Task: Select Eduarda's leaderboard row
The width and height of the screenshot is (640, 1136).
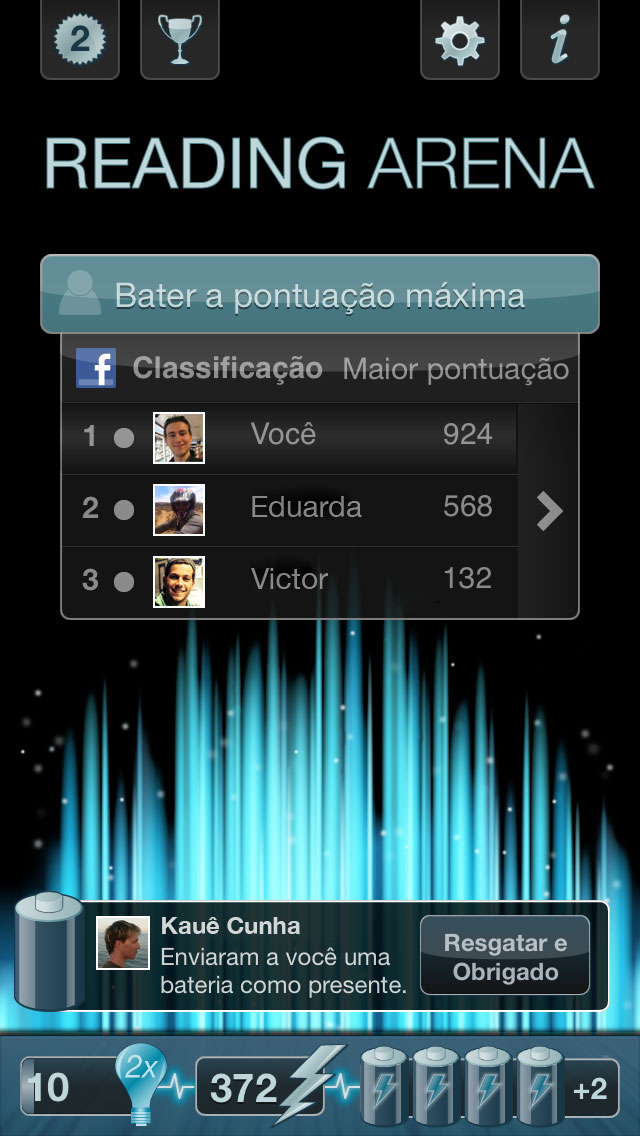Action: pyautogui.click(x=290, y=510)
